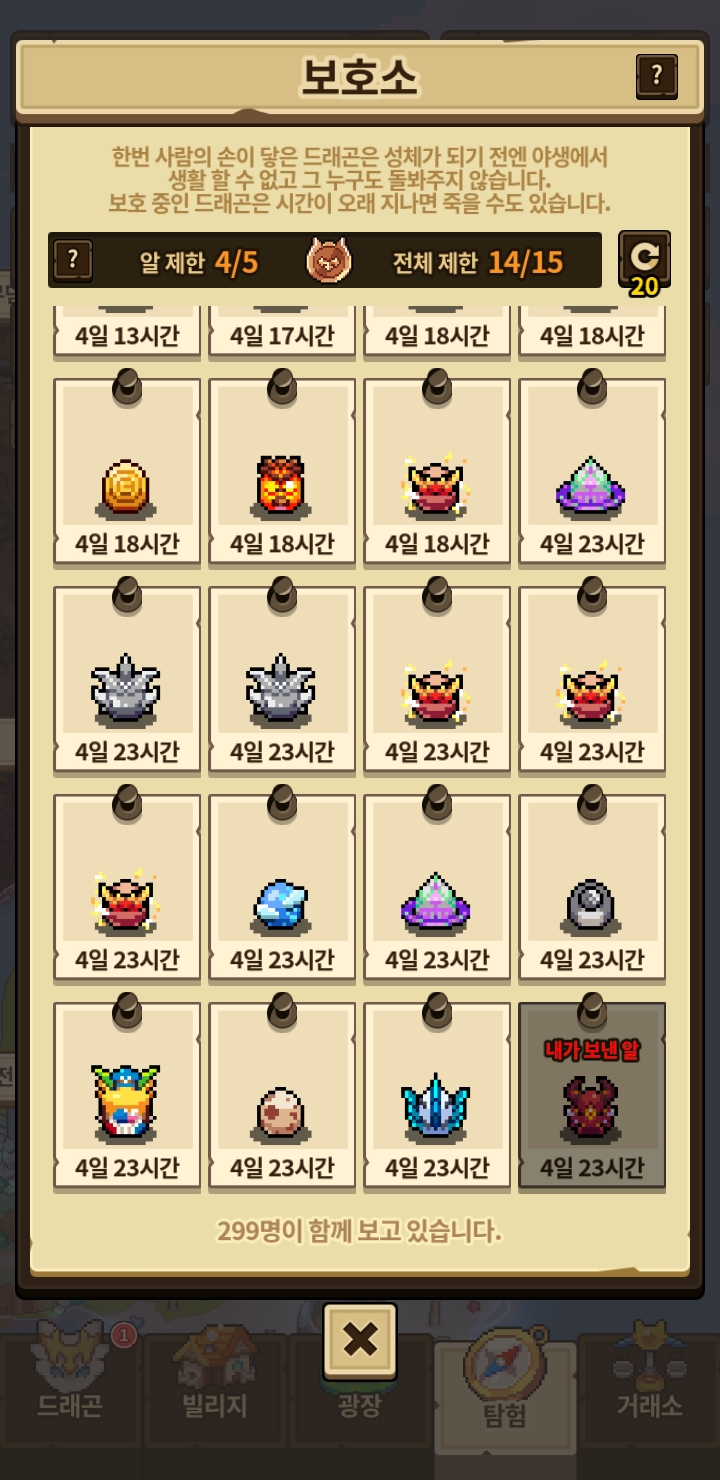The width and height of the screenshot is (720, 1480).
Task: Select the orange spiral egg card
Action: tap(127, 470)
